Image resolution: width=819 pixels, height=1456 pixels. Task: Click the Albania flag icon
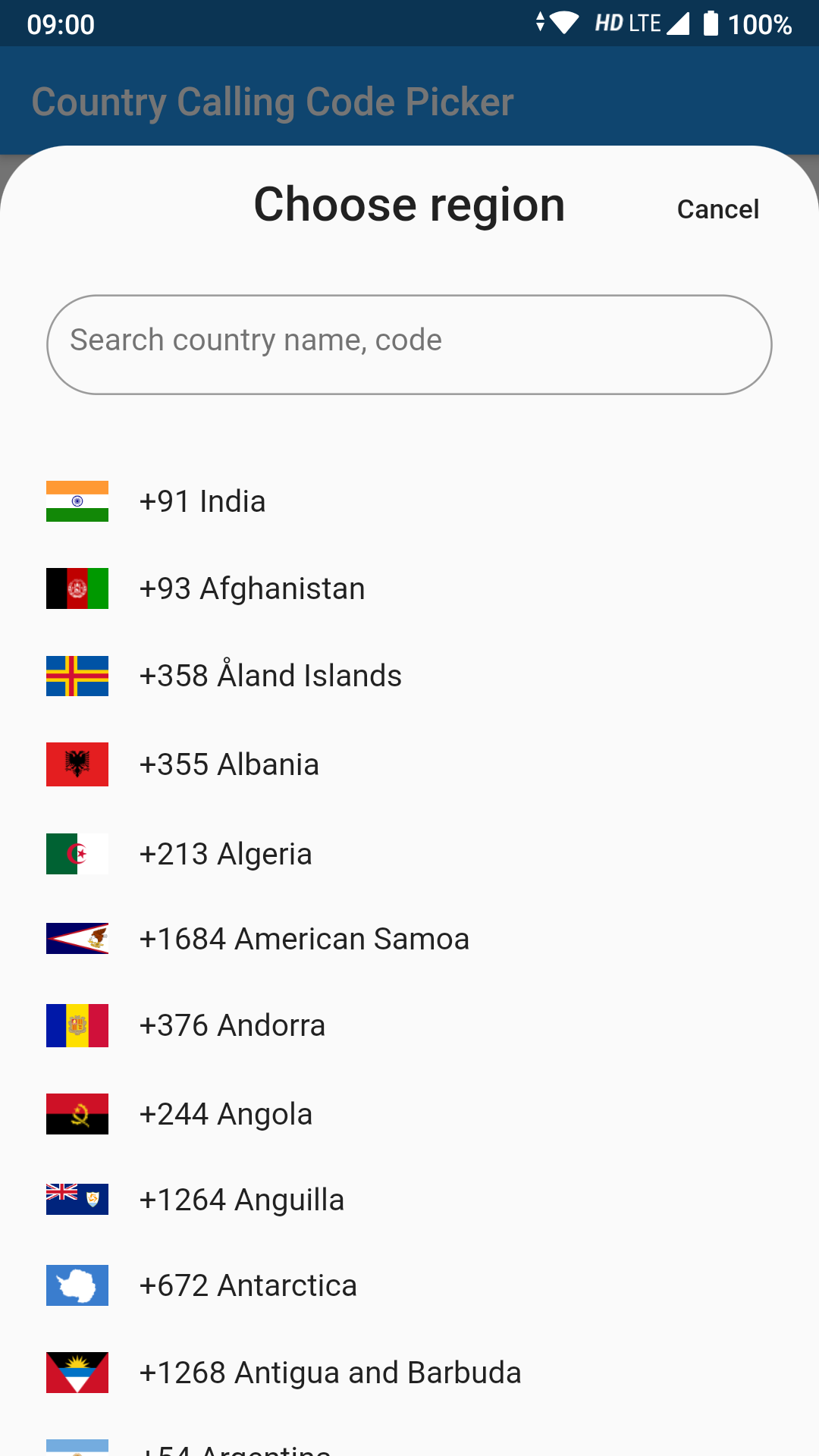coord(77,764)
